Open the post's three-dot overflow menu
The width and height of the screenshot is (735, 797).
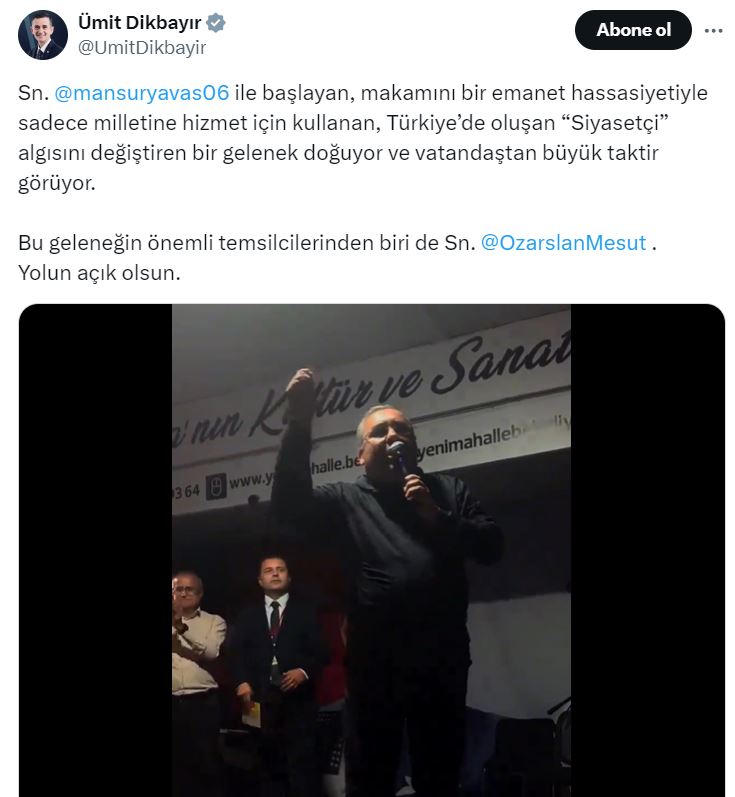713,30
